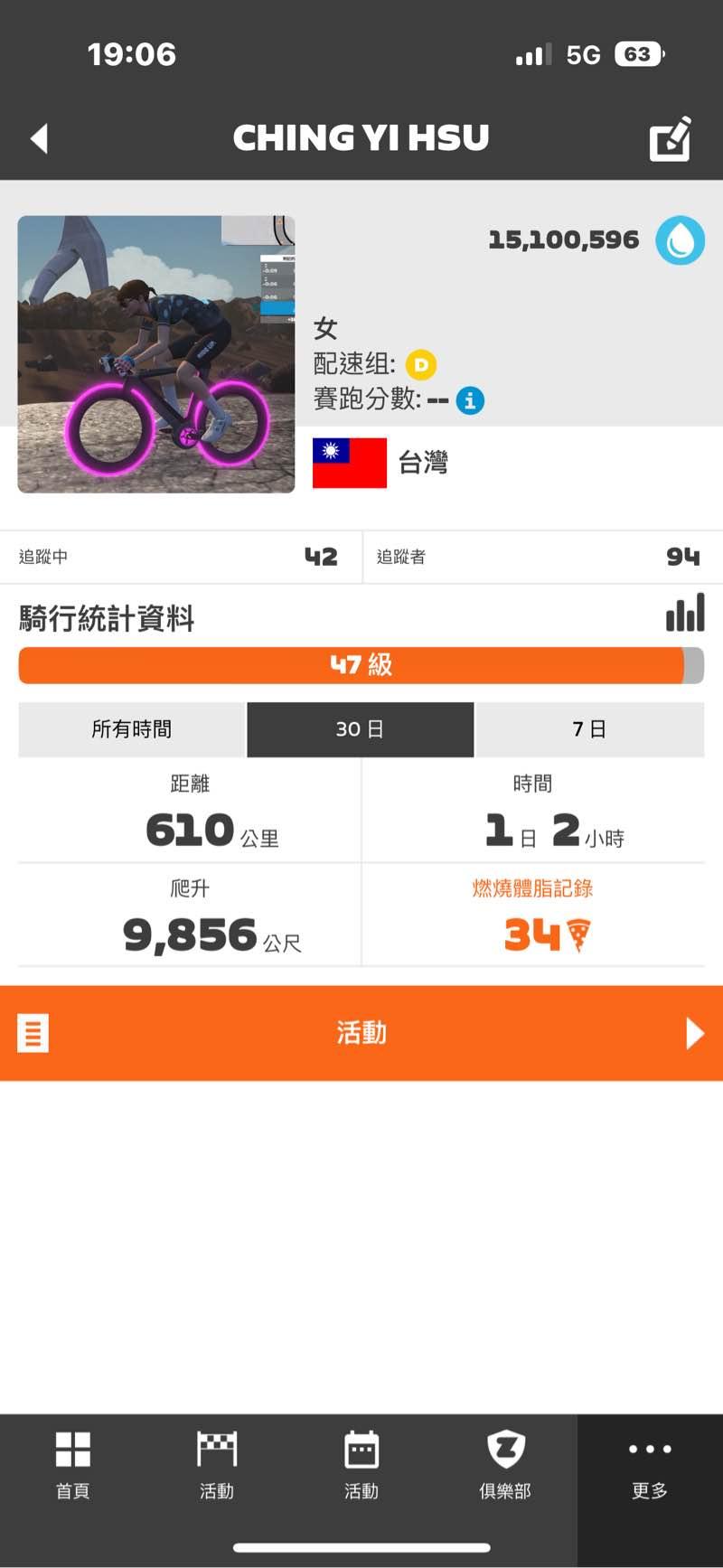This screenshot has height=1568, width=723.
Task: Select the 30 日 stats tab
Action: point(360,729)
